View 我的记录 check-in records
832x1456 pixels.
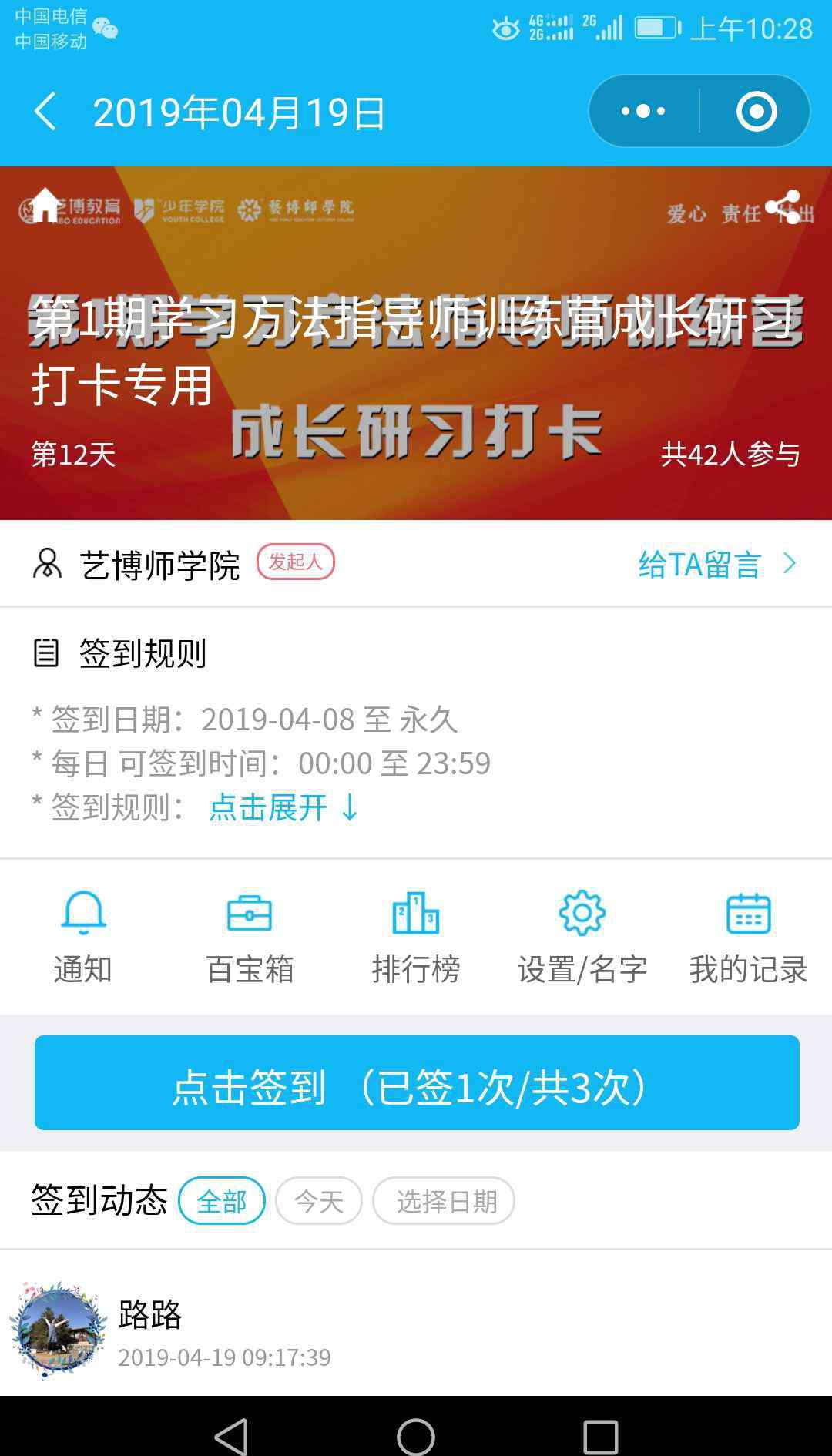click(748, 936)
